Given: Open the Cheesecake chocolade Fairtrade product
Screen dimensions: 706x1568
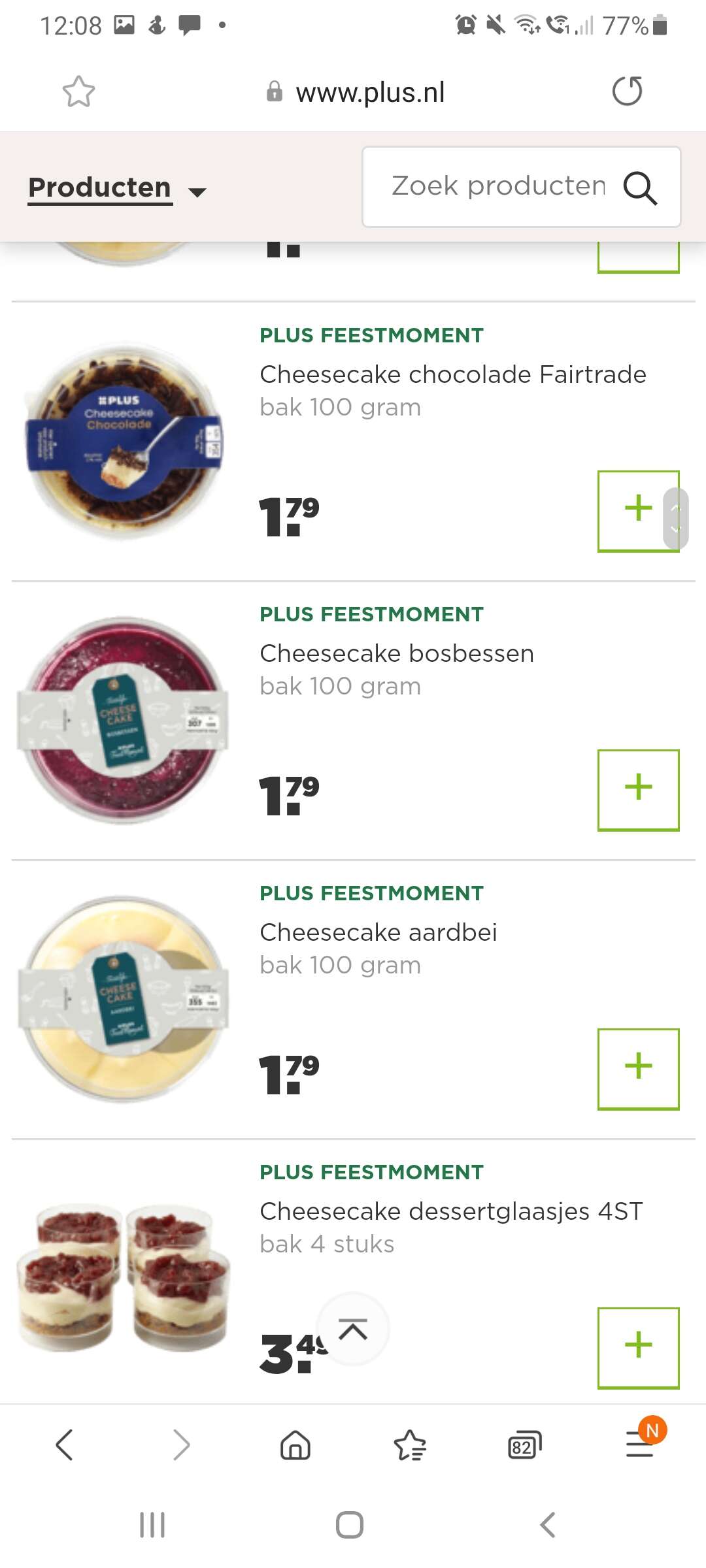Looking at the screenshot, I should click(452, 374).
